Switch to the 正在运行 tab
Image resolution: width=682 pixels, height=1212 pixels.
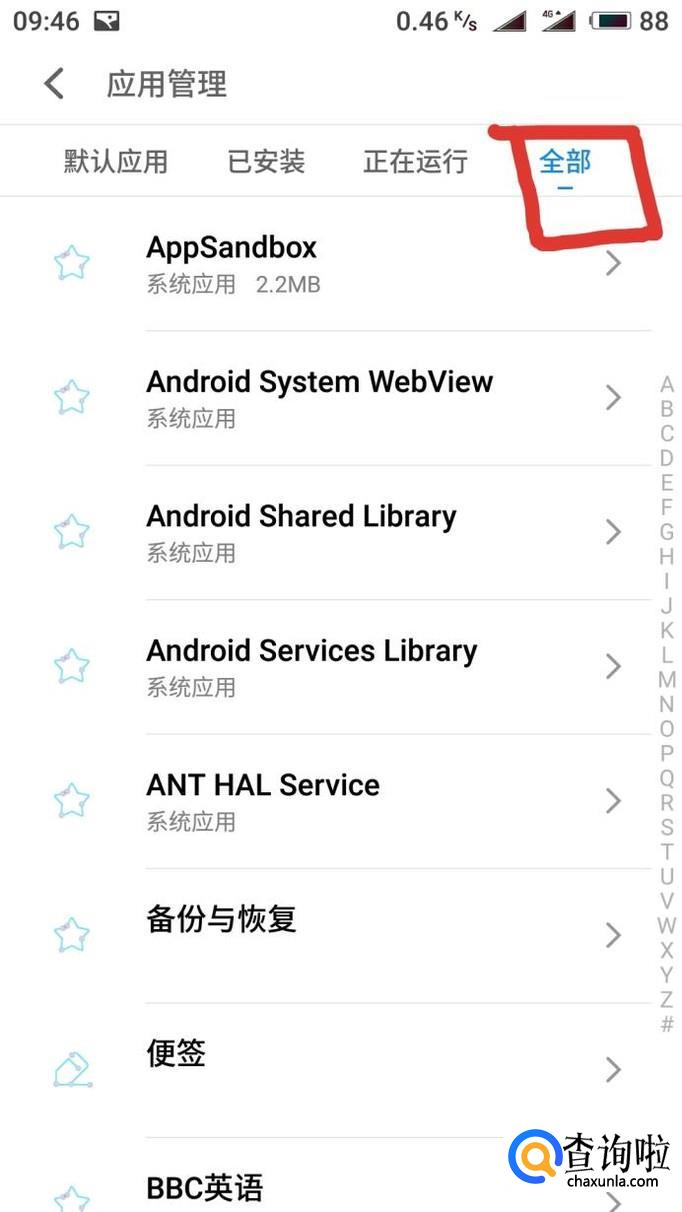coord(415,161)
